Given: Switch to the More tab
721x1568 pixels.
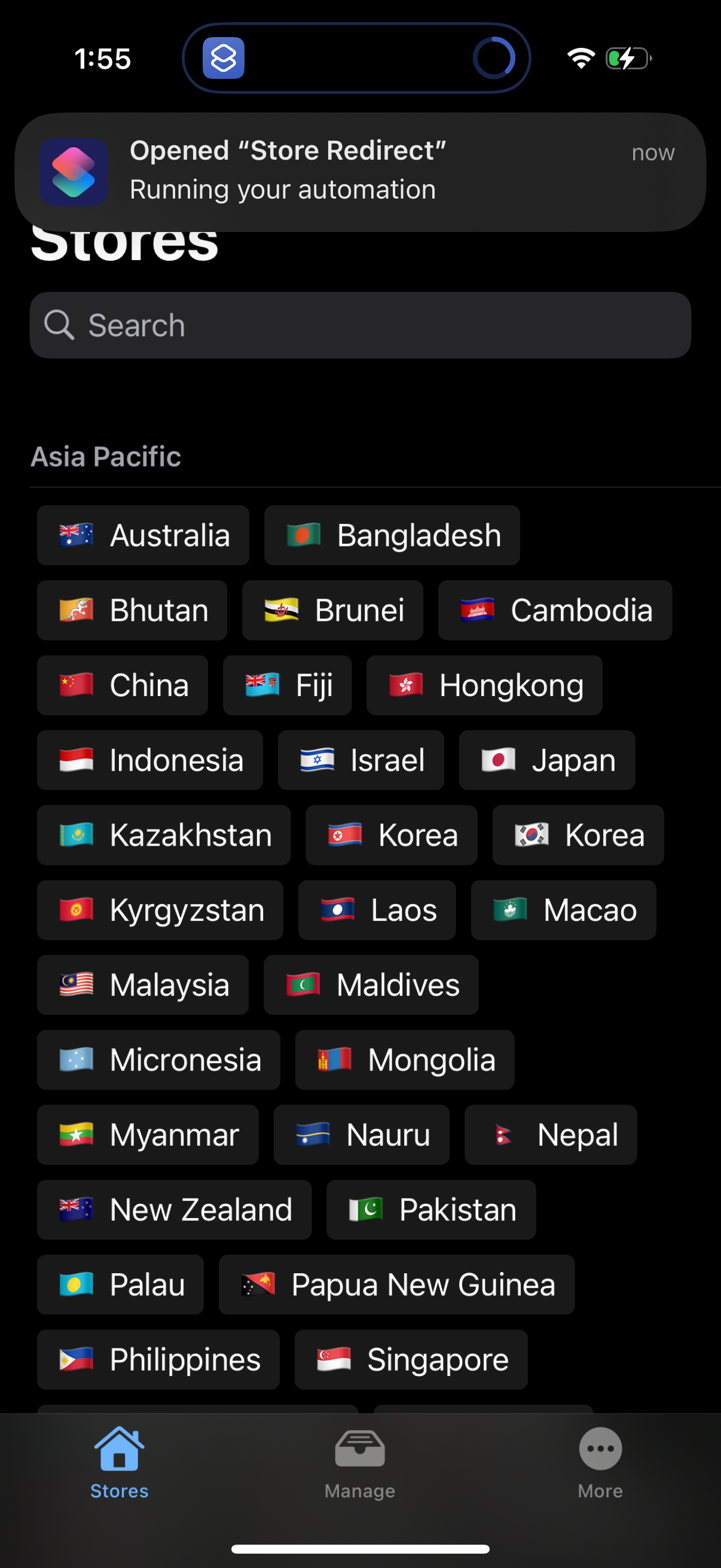Looking at the screenshot, I should point(599,1467).
